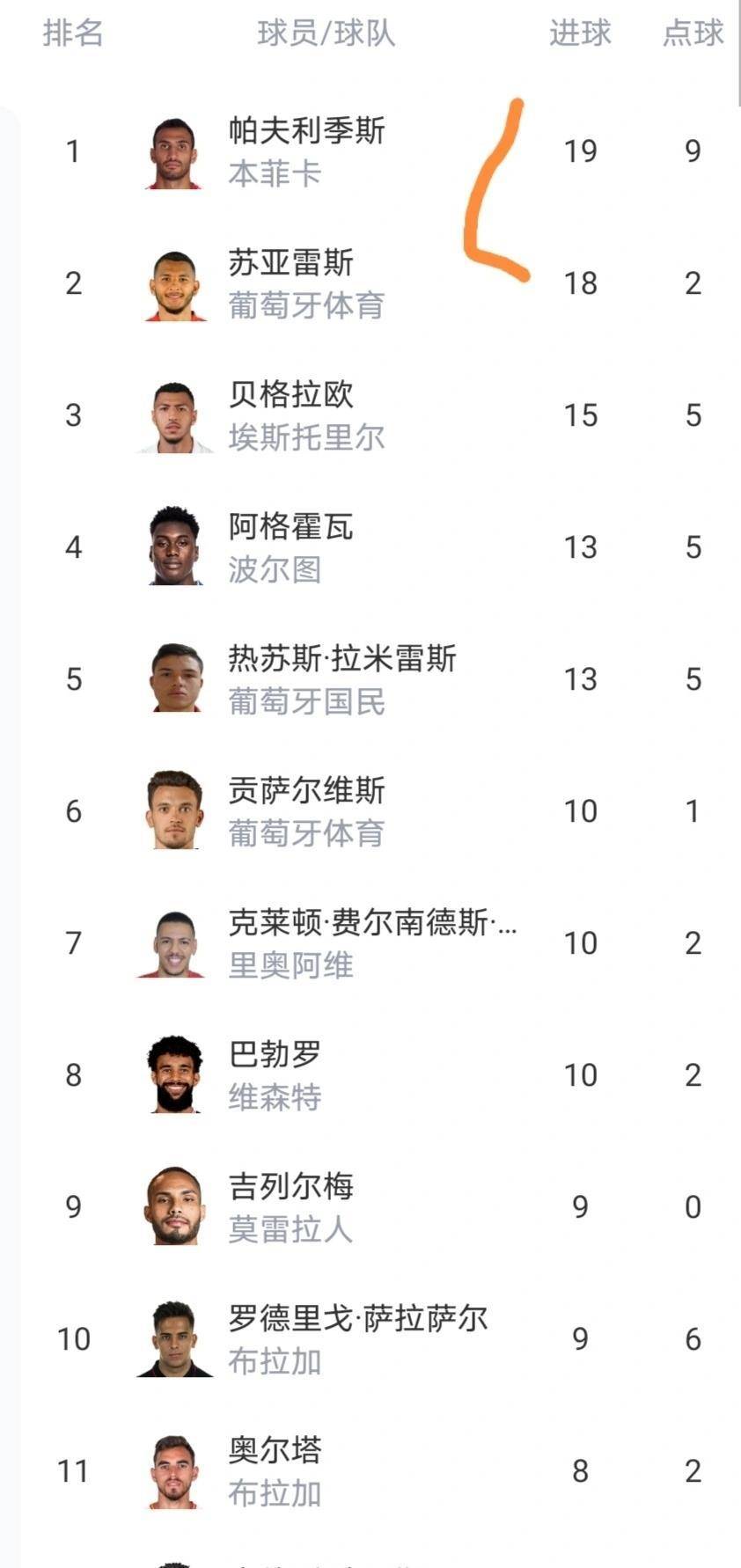The image size is (741, 1568).
Task: View 克莱顿·费尔南德斯 from 里奥阿维
Action: (x=371, y=924)
